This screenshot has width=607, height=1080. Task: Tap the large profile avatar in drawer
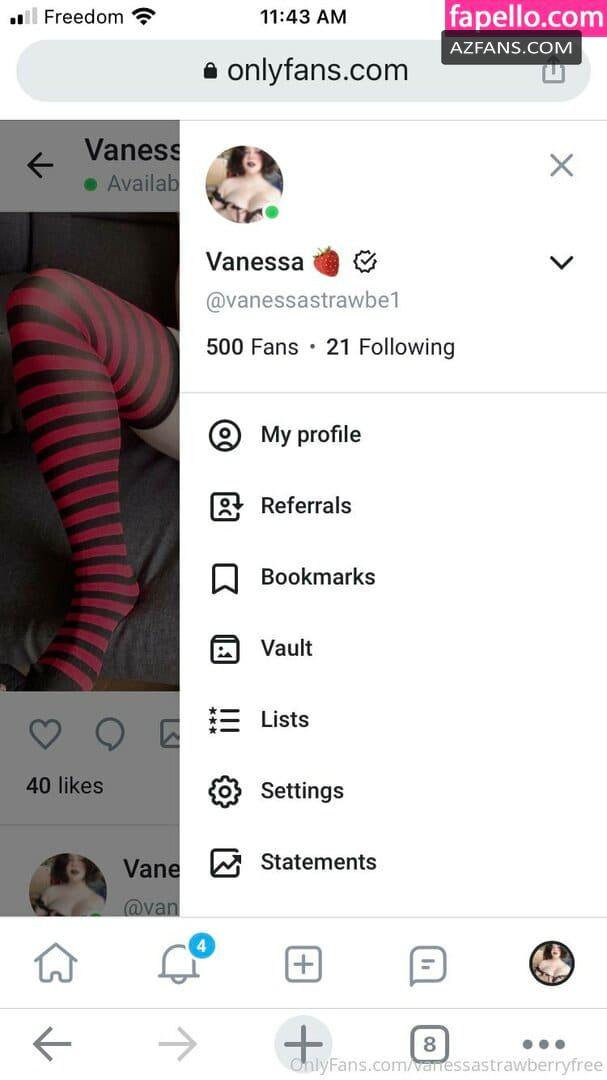pos(244,184)
